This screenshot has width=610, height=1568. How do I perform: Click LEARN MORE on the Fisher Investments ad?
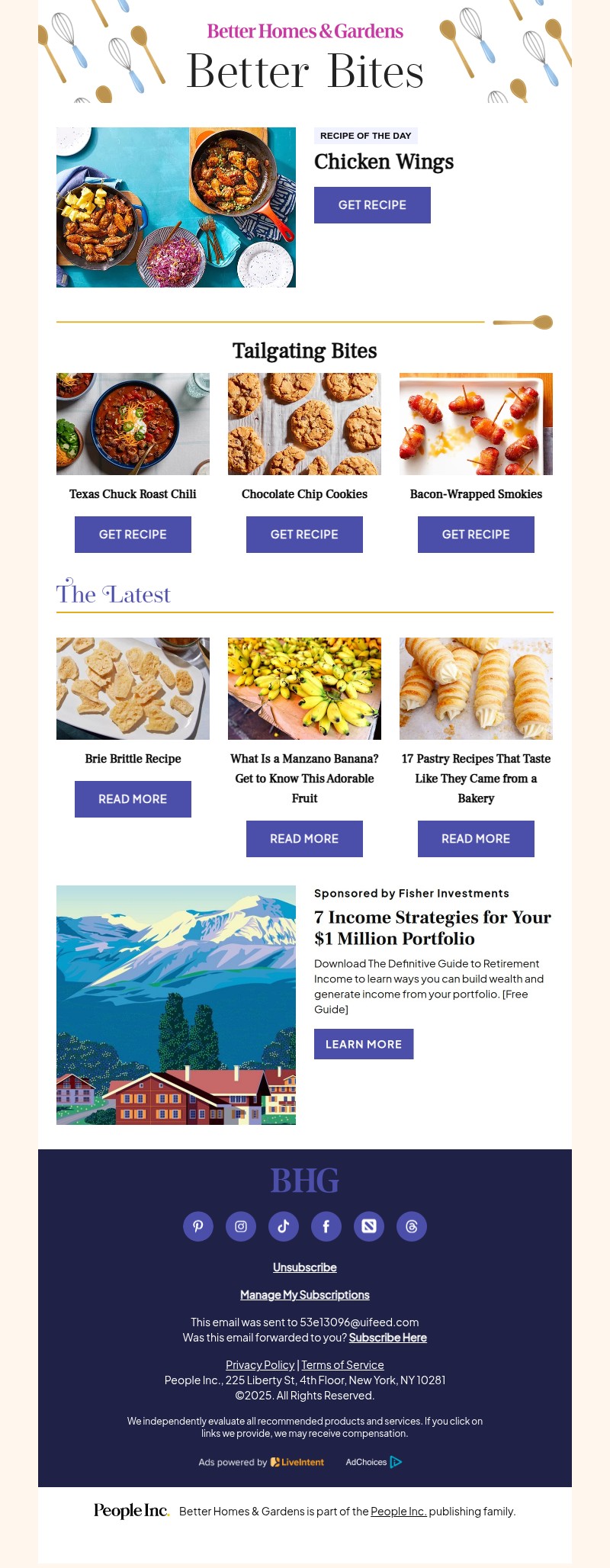pyautogui.click(x=364, y=1044)
